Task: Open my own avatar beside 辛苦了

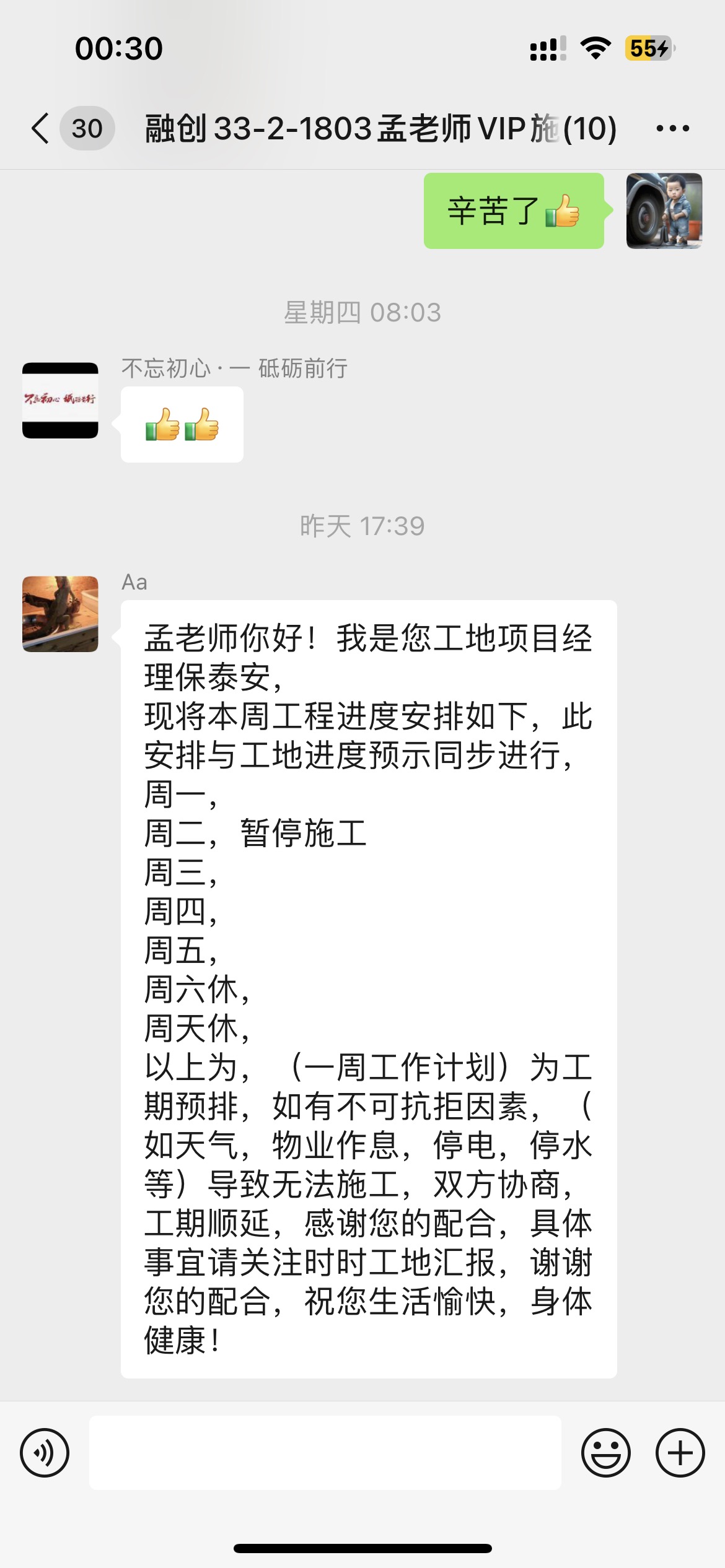Action: tap(664, 211)
